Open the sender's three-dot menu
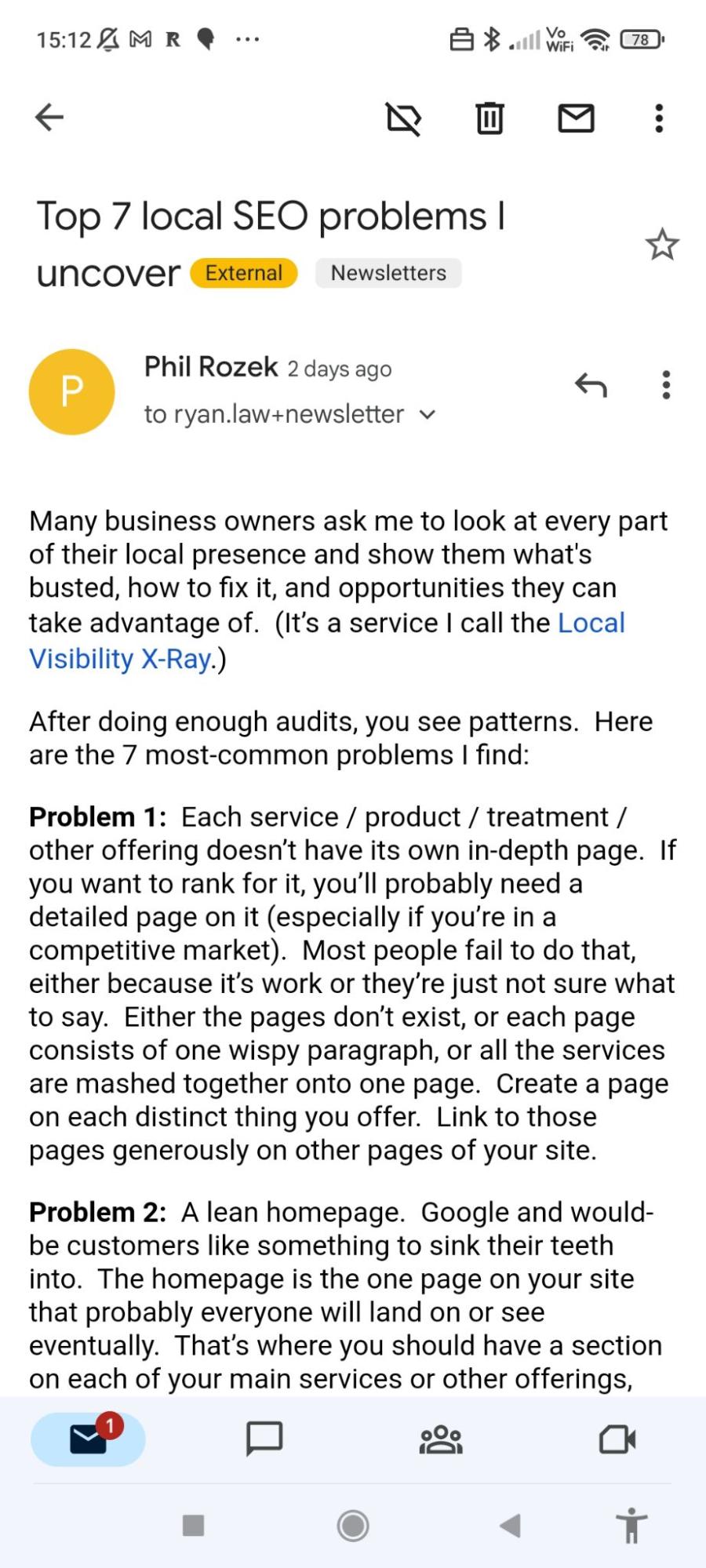 [x=665, y=386]
